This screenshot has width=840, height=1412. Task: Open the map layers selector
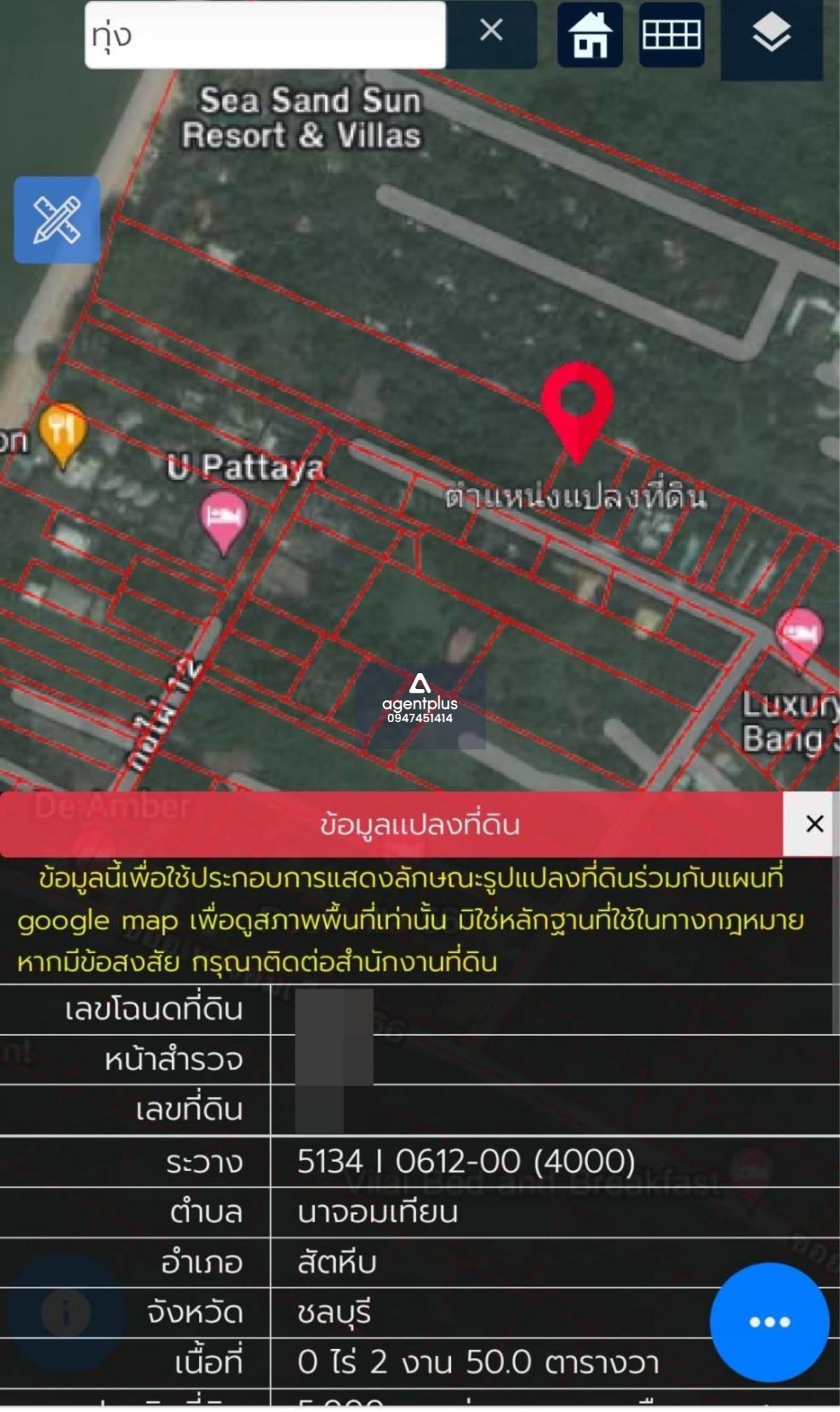pyautogui.click(x=771, y=35)
